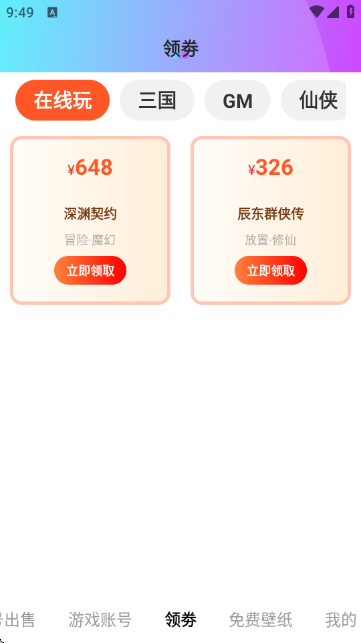
Task: Claim the ¥326 辰东群侠传 coupon with 立即领取
Action: [x=271, y=271]
